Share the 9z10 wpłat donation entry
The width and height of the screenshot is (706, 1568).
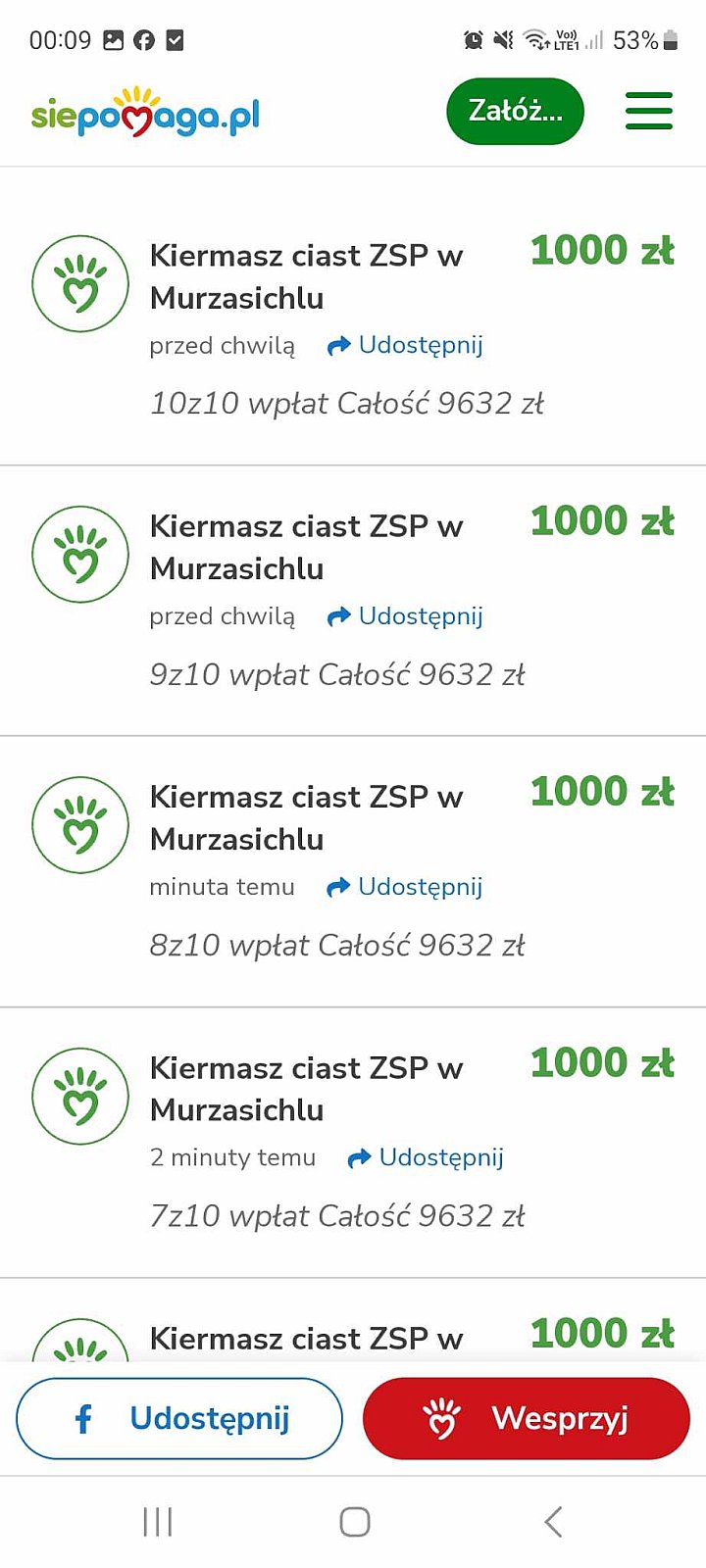coord(405,615)
